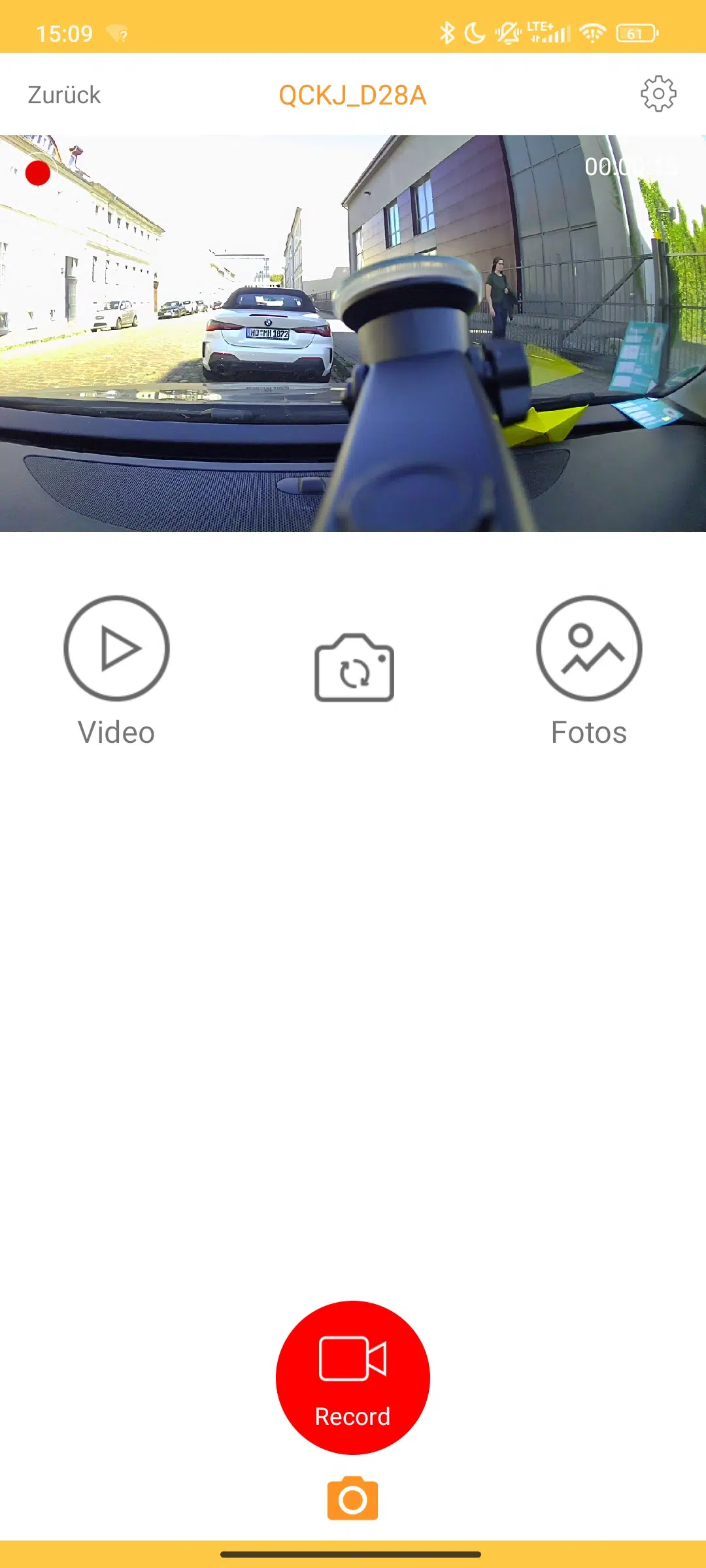
Task: Open the settings gear
Action: pyautogui.click(x=658, y=94)
